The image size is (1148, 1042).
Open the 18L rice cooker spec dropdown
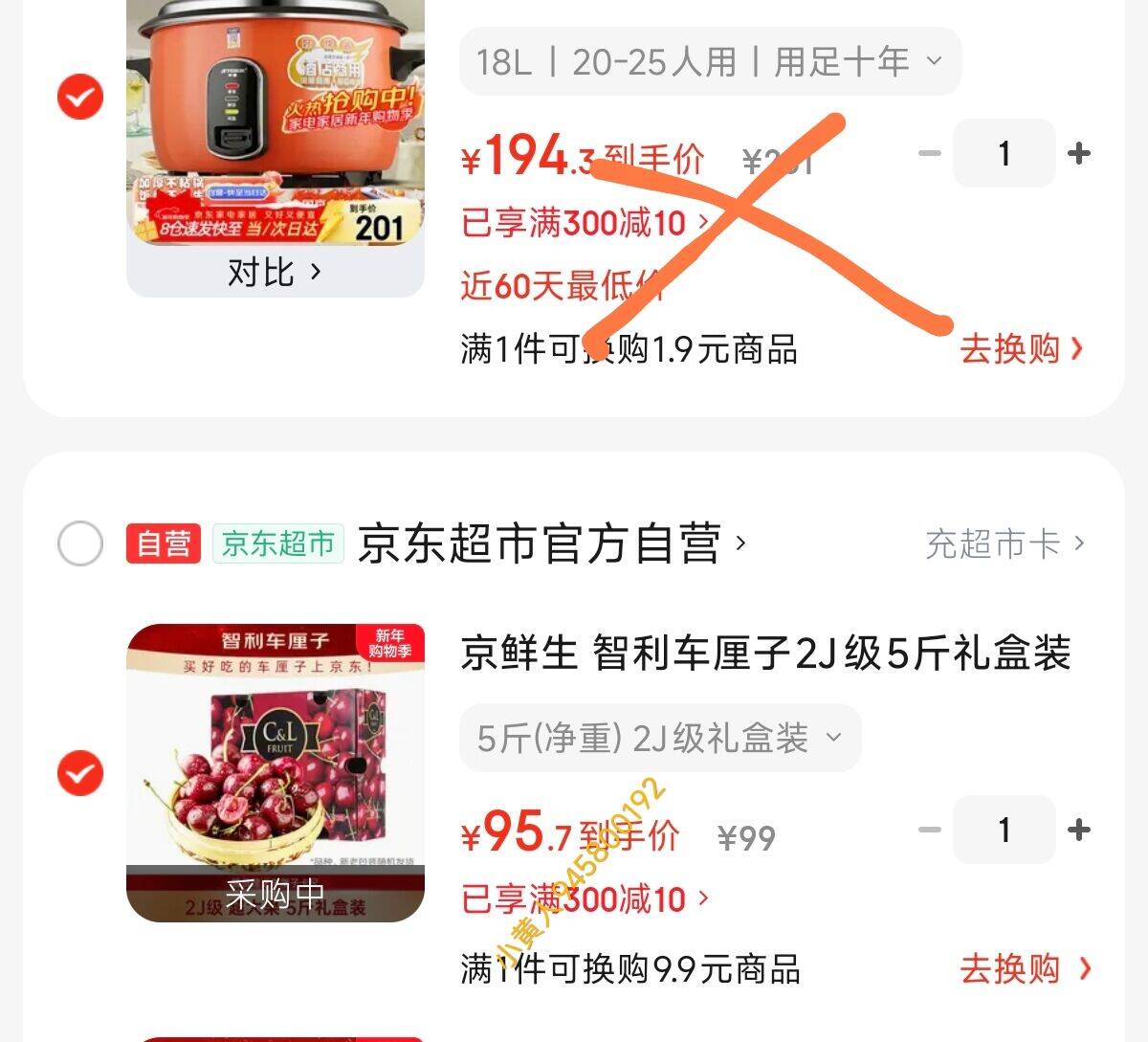710,62
